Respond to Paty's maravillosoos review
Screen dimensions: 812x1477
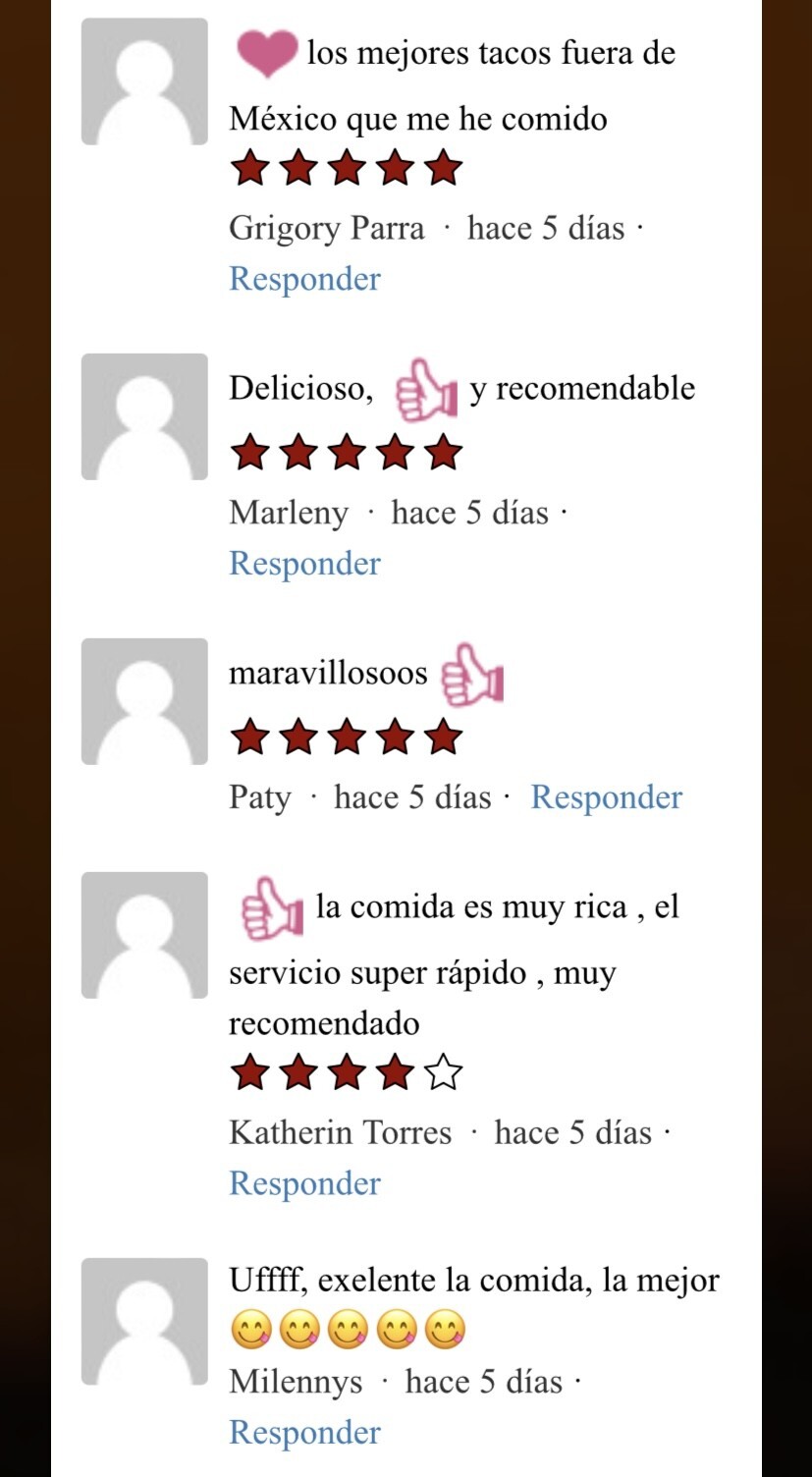pyautogui.click(x=606, y=797)
